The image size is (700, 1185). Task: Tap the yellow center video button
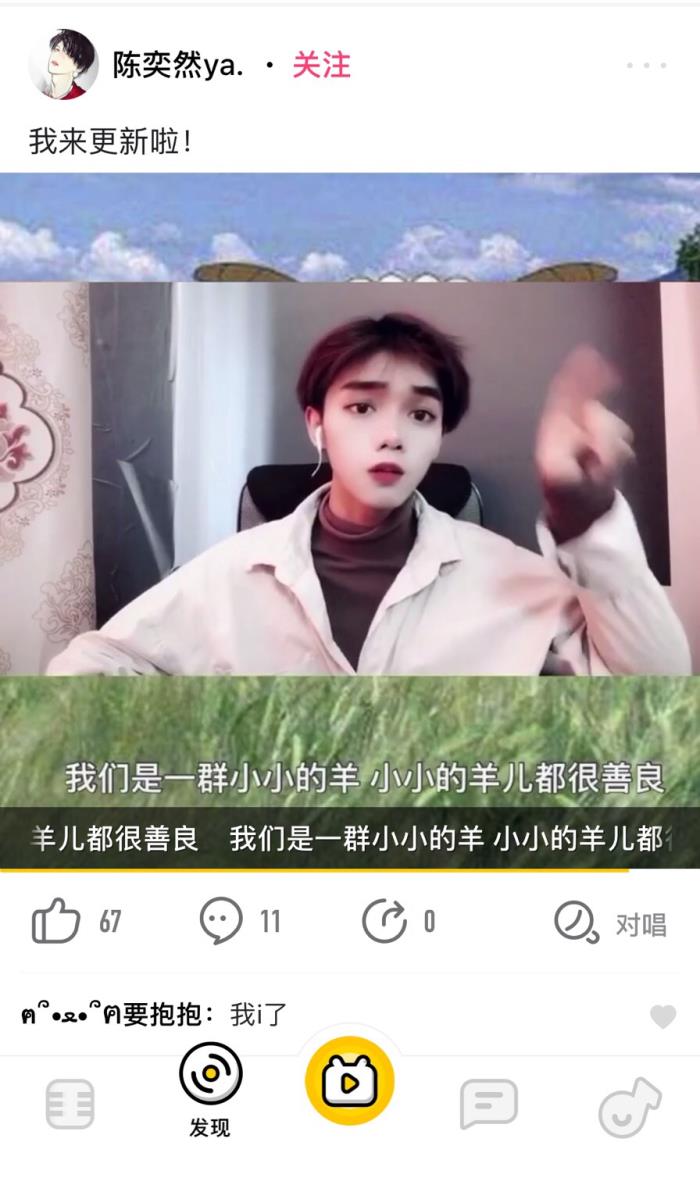(349, 1082)
